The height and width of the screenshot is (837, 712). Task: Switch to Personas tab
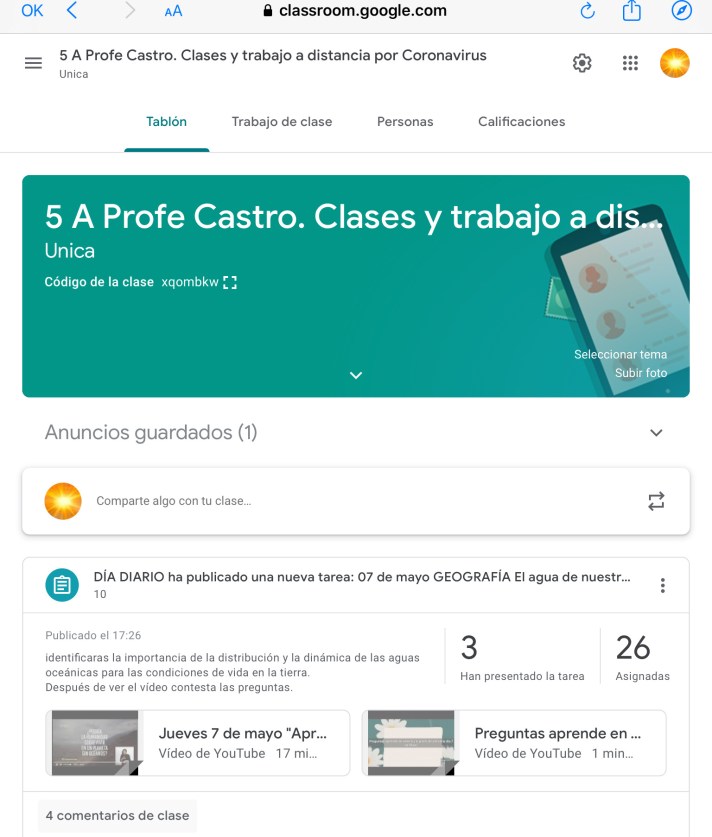click(405, 122)
